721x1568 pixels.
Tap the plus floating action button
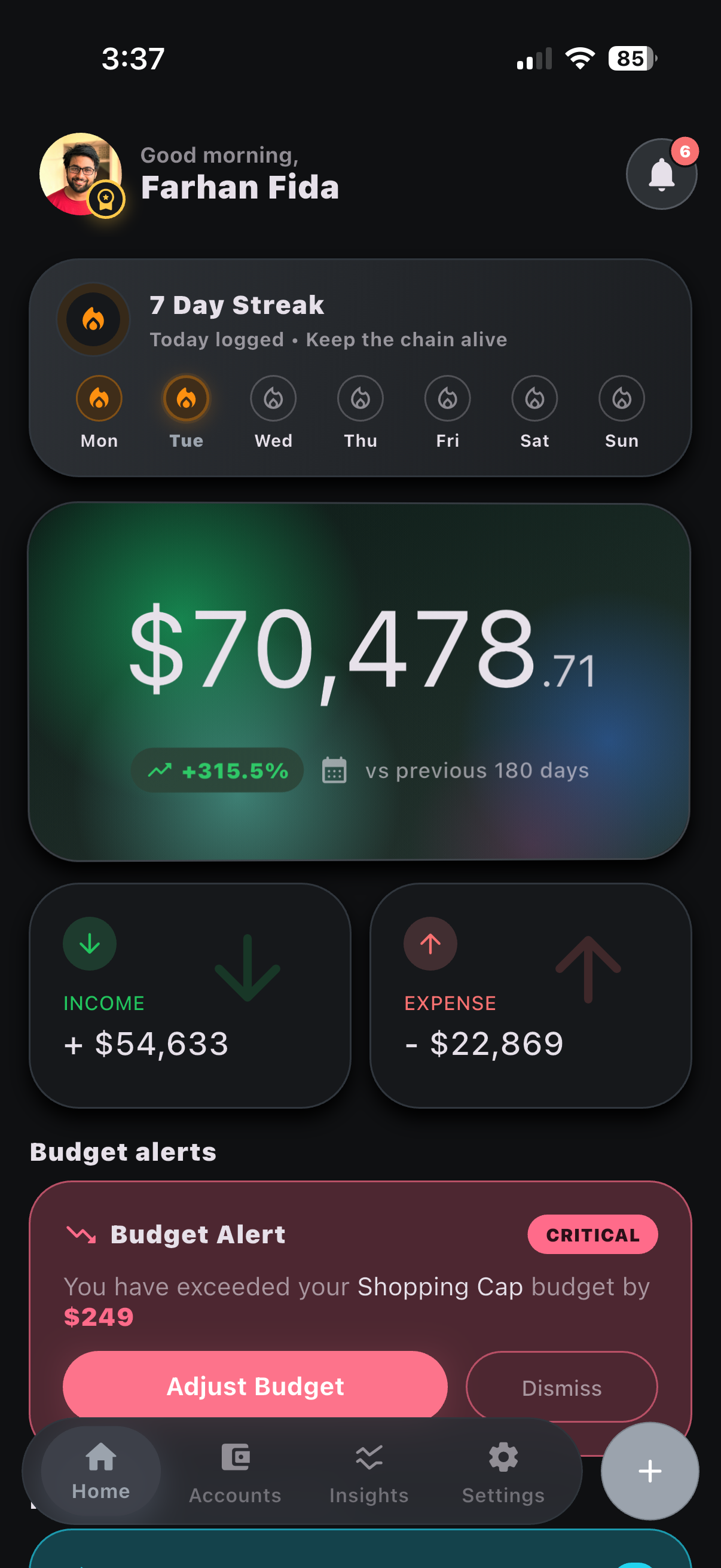650,1472
